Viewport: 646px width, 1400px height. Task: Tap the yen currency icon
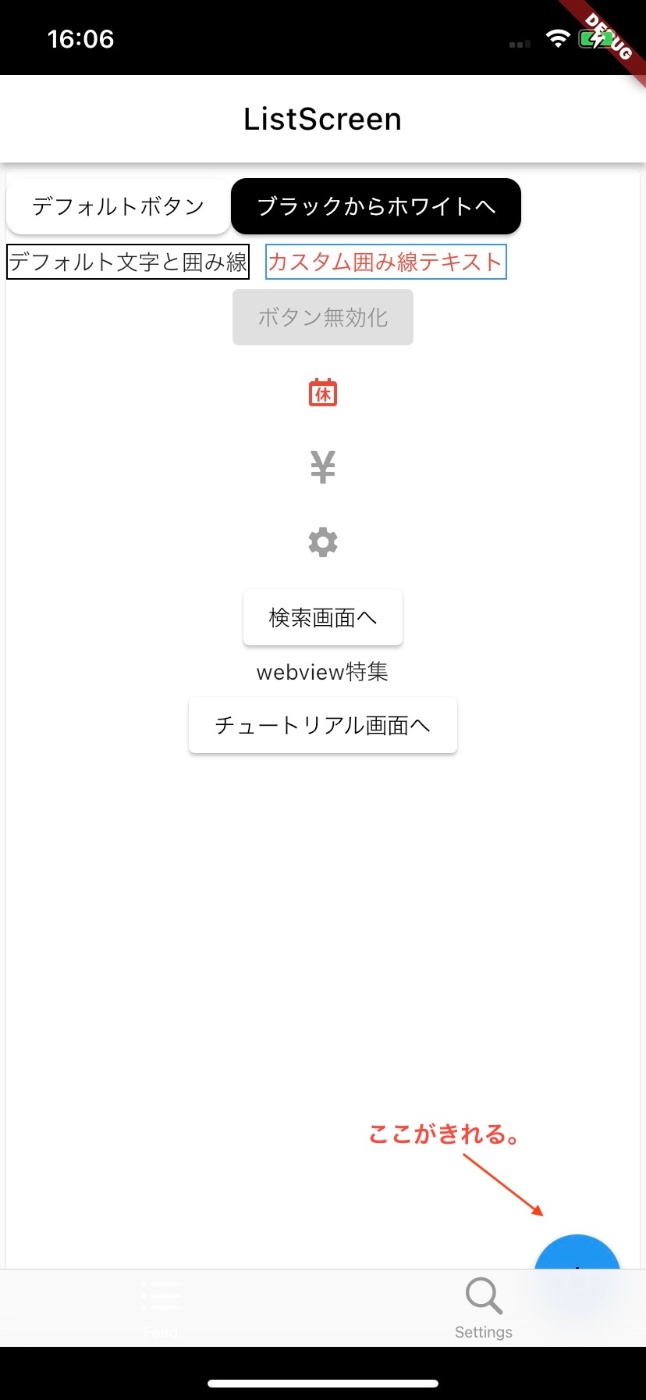point(322,467)
